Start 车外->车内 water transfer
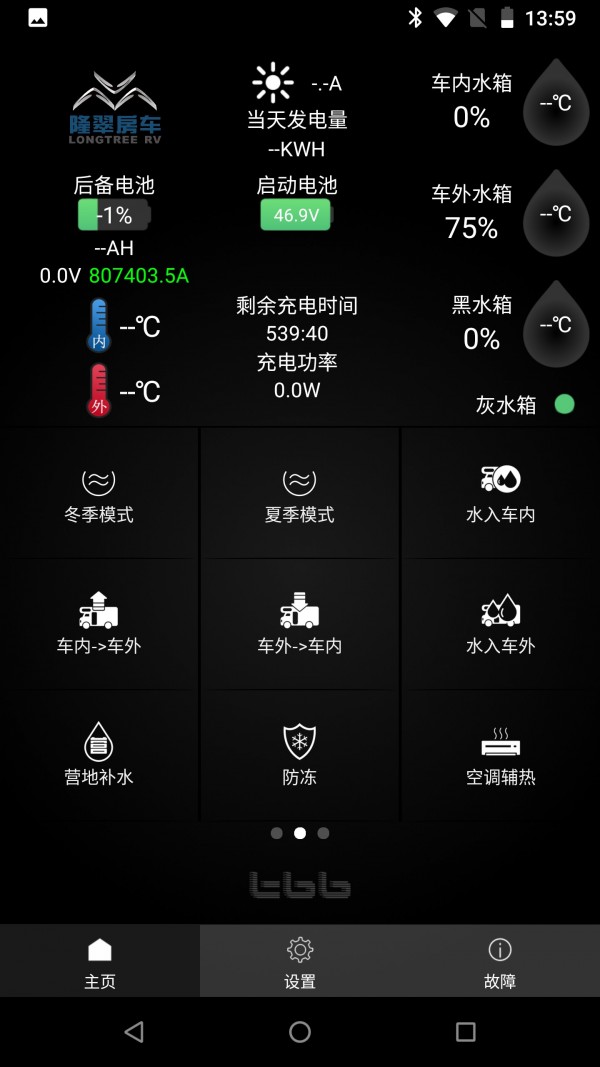The height and width of the screenshot is (1067, 600). [x=299, y=625]
